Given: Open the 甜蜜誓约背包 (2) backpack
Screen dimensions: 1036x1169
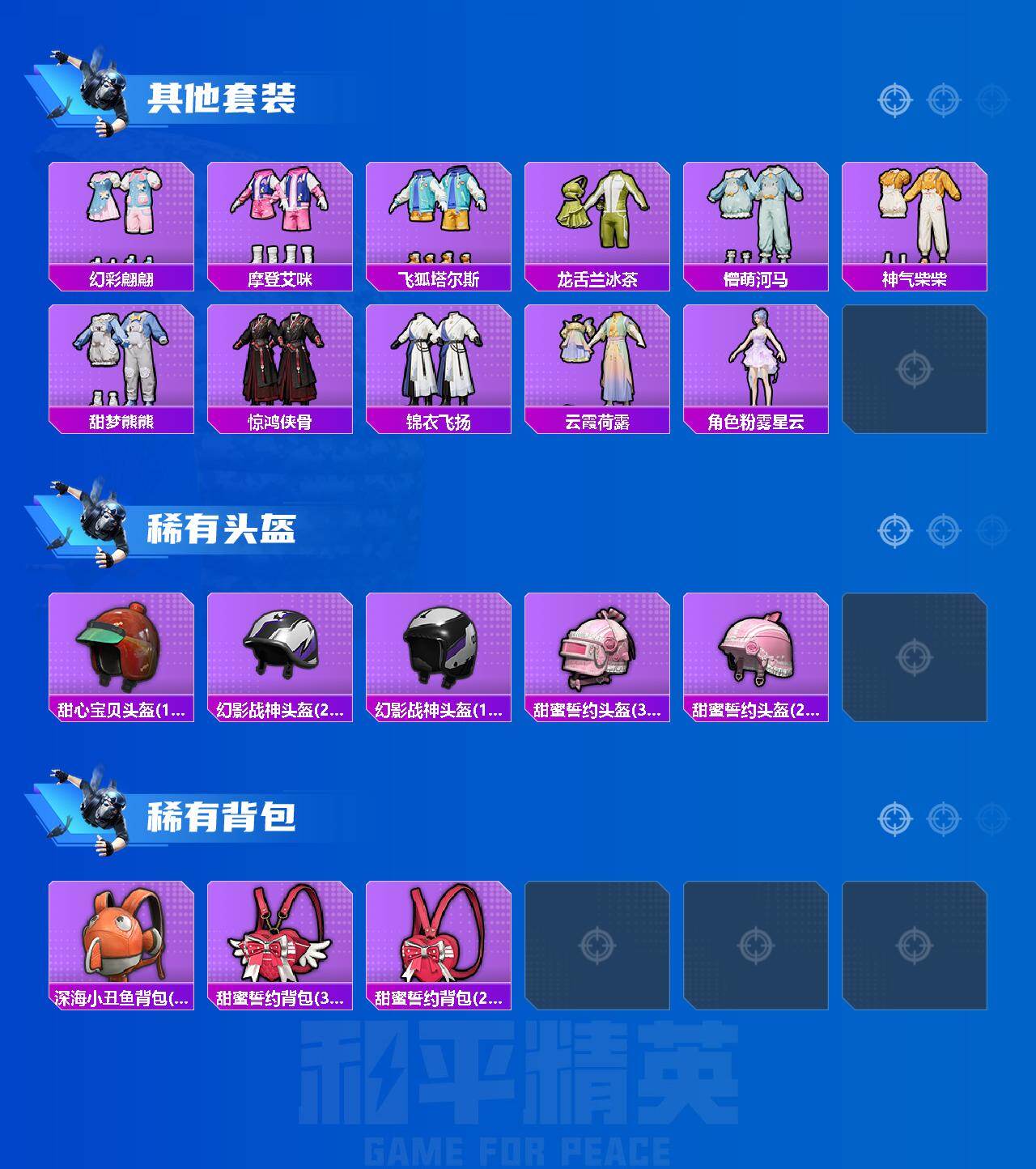Looking at the screenshot, I should click(x=439, y=939).
